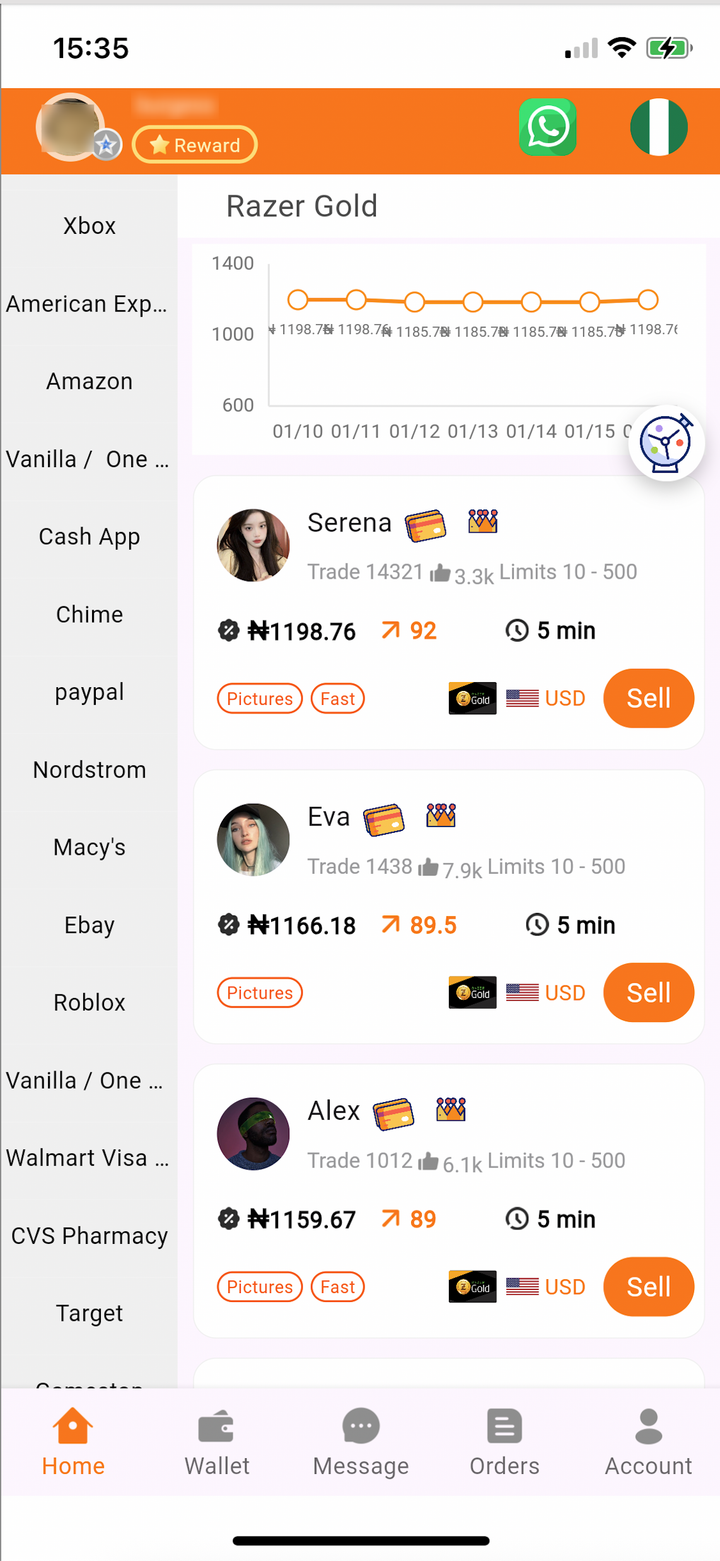The width and height of the screenshot is (720, 1561).
Task: Open Message from bottom navigation
Action: click(360, 1440)
